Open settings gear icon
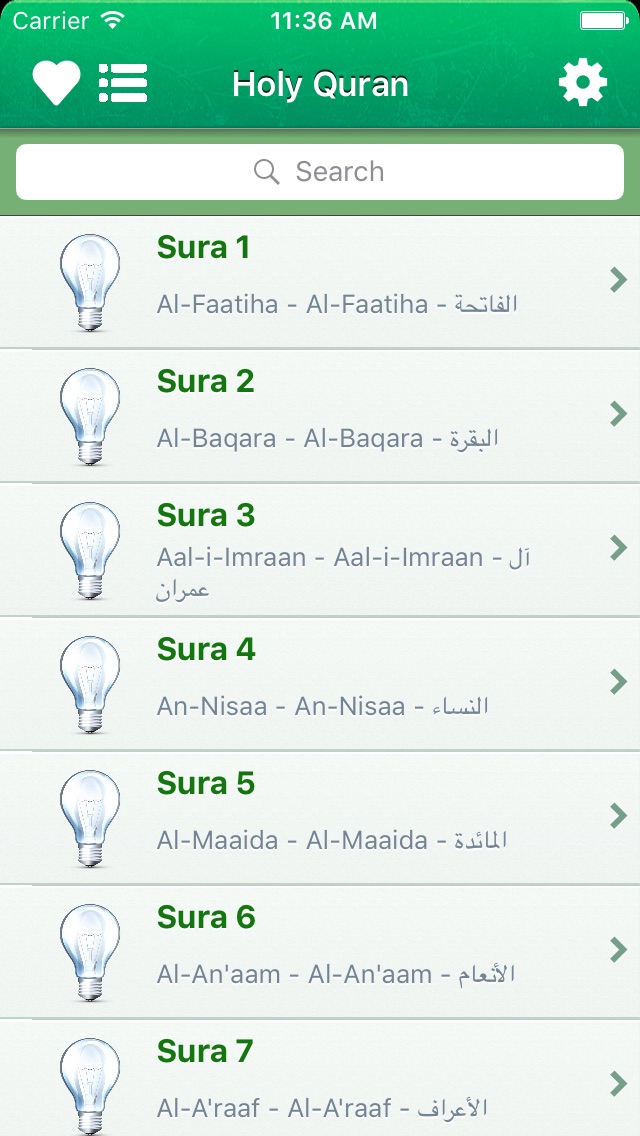Image resolution: width=640 pixels, height=1136 pixels. coord(582,84)
